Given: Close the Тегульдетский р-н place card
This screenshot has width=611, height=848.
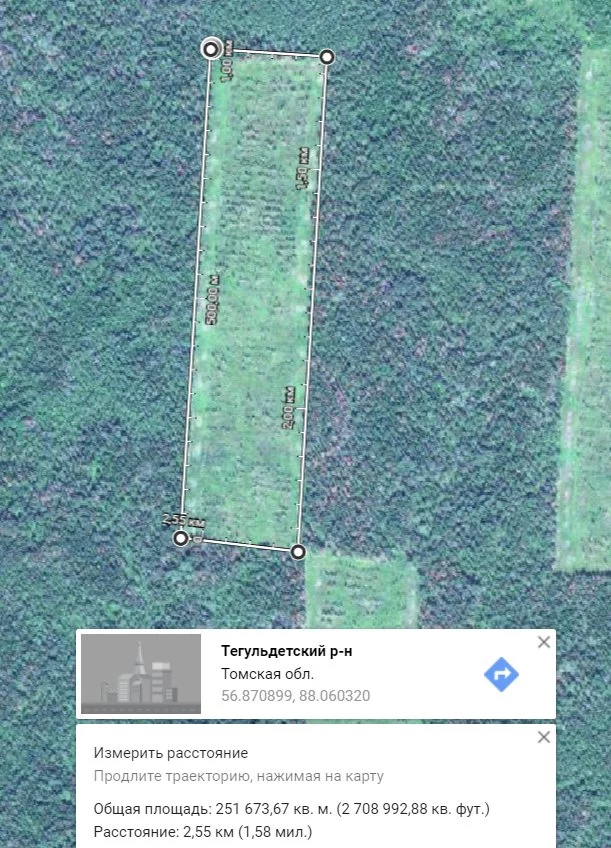Looking at the screenshot, I should [543, 642].
